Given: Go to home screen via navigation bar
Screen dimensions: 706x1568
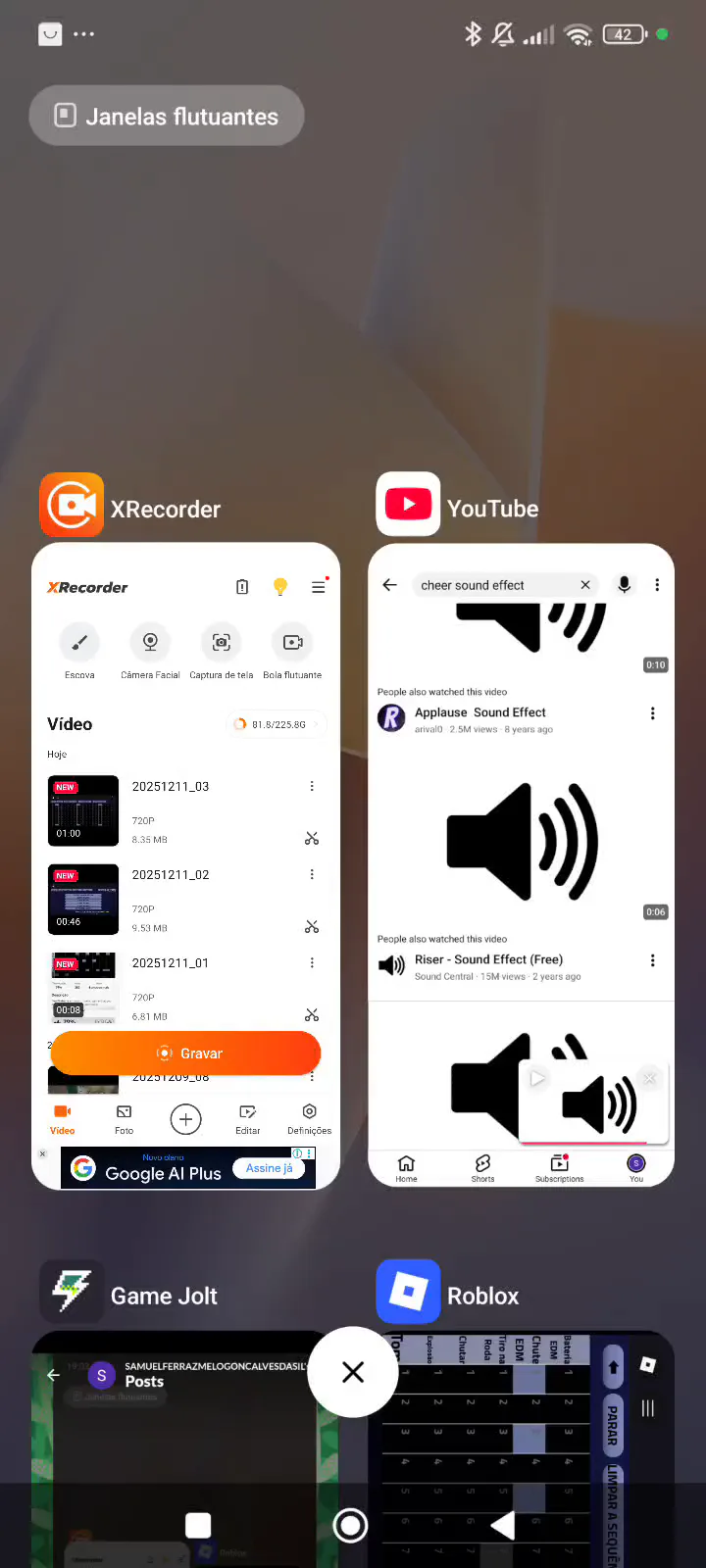Looking at the screenshot, I should (x=350, y=1525).
